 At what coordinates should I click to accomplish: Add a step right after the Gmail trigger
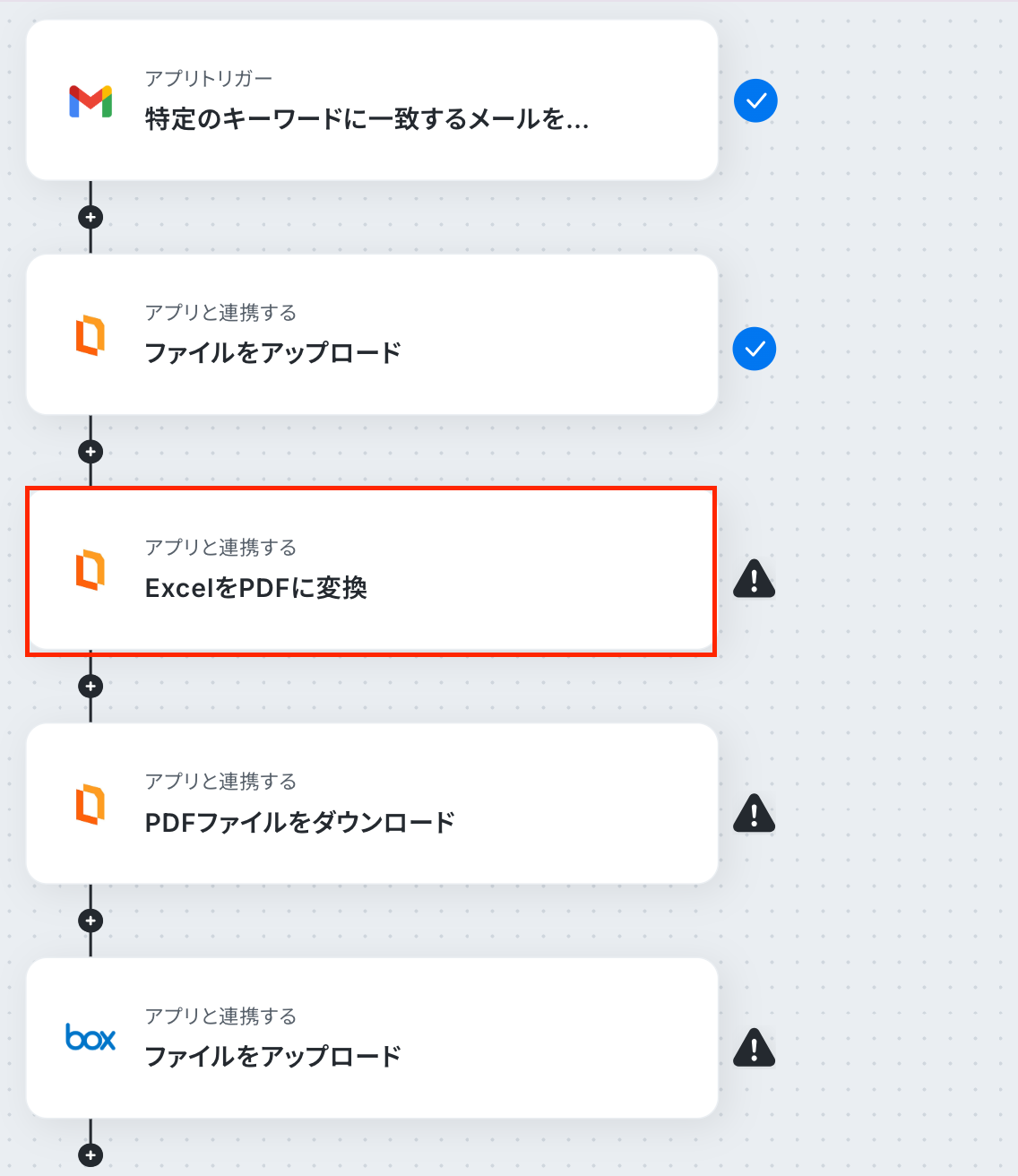coord(91,217)
